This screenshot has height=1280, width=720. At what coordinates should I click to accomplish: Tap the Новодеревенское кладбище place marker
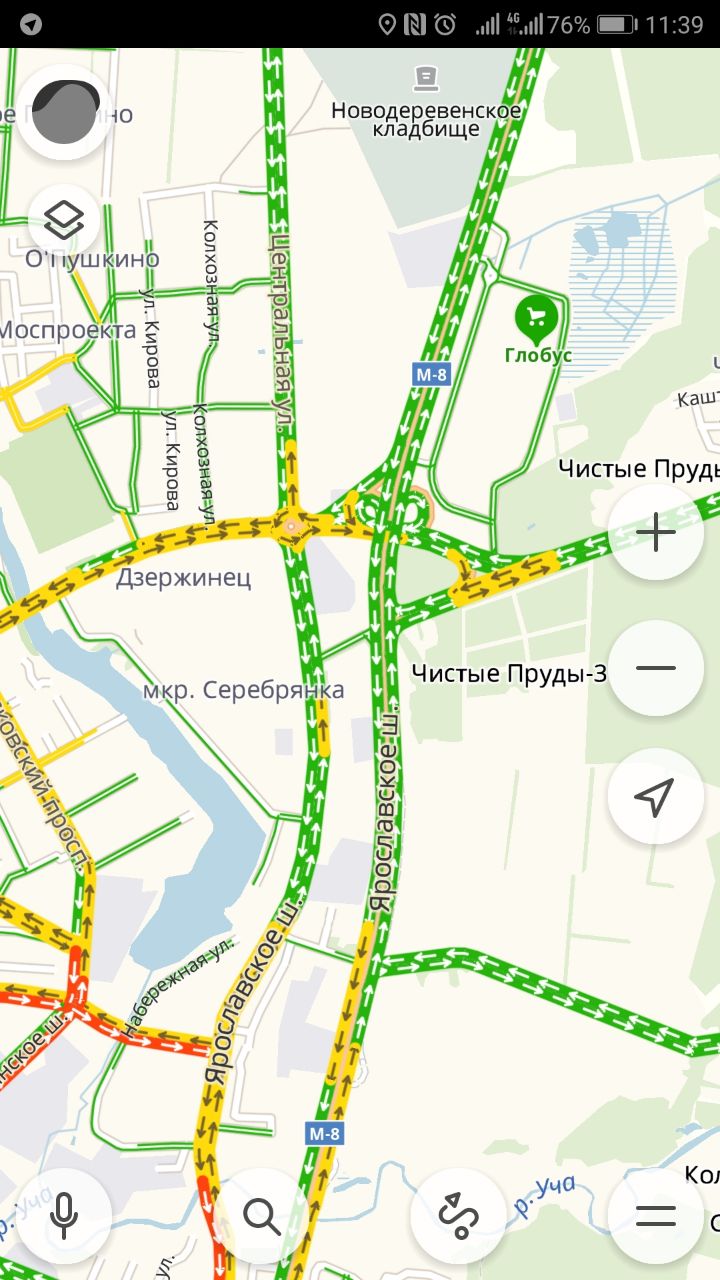pyautogui.click(x=427, y=78)
